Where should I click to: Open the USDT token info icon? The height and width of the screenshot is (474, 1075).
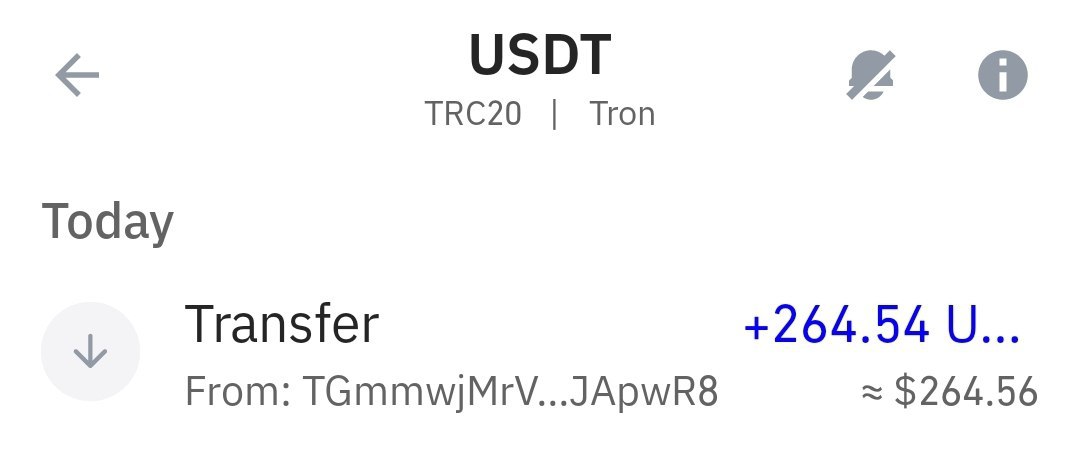tap(1002, 76)
